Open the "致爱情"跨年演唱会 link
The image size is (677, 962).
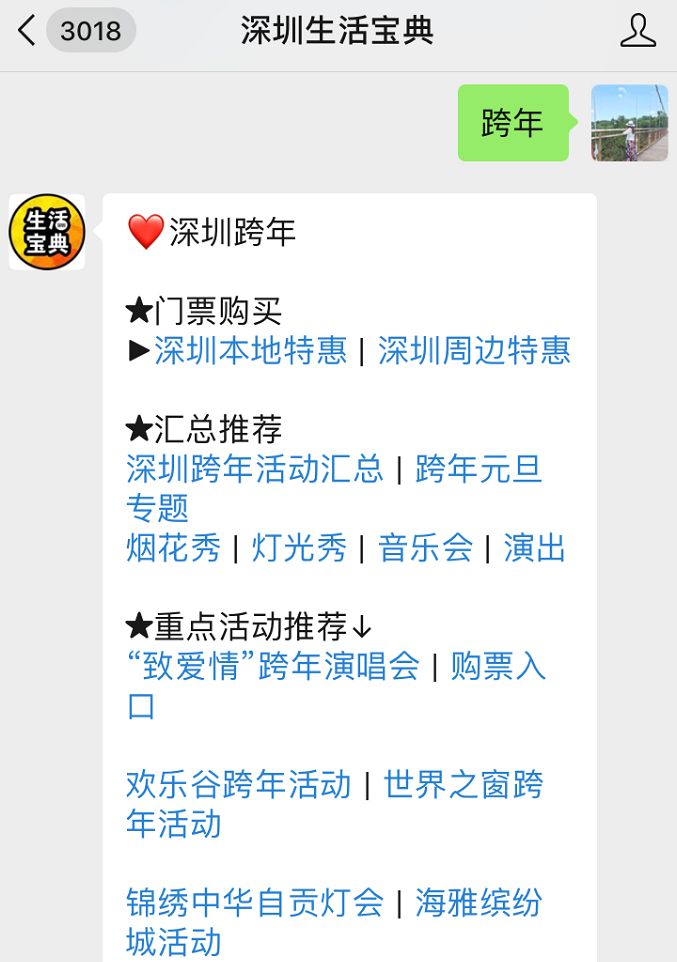[273, 666]
